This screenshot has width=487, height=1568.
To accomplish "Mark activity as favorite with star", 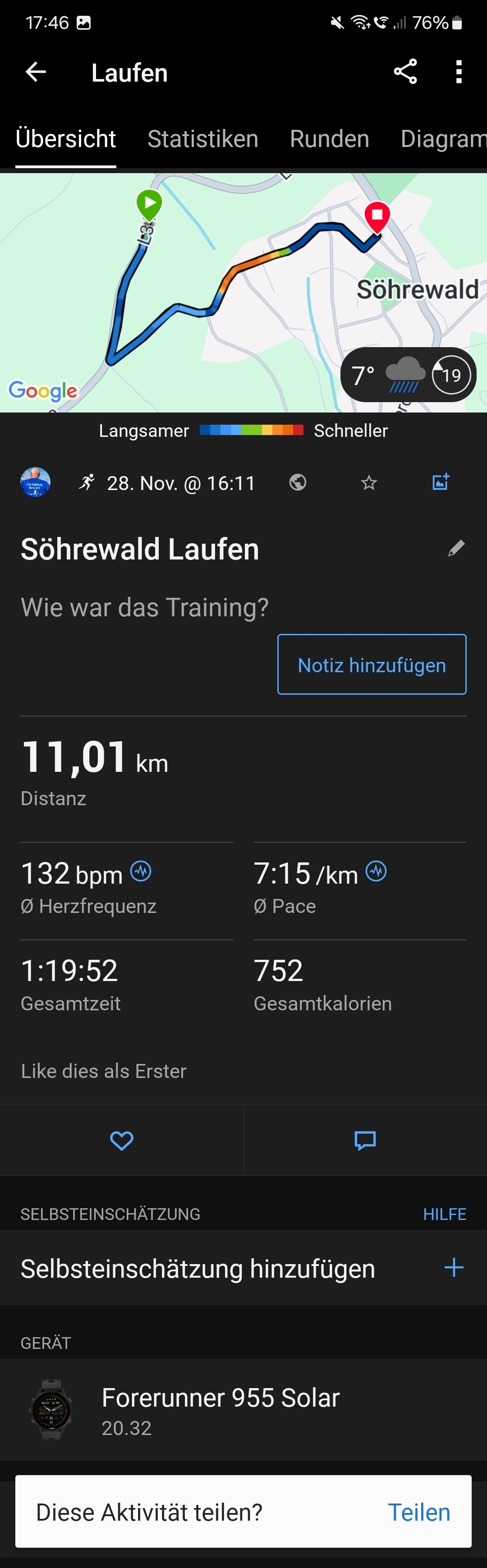I will [x=369, y=483].
